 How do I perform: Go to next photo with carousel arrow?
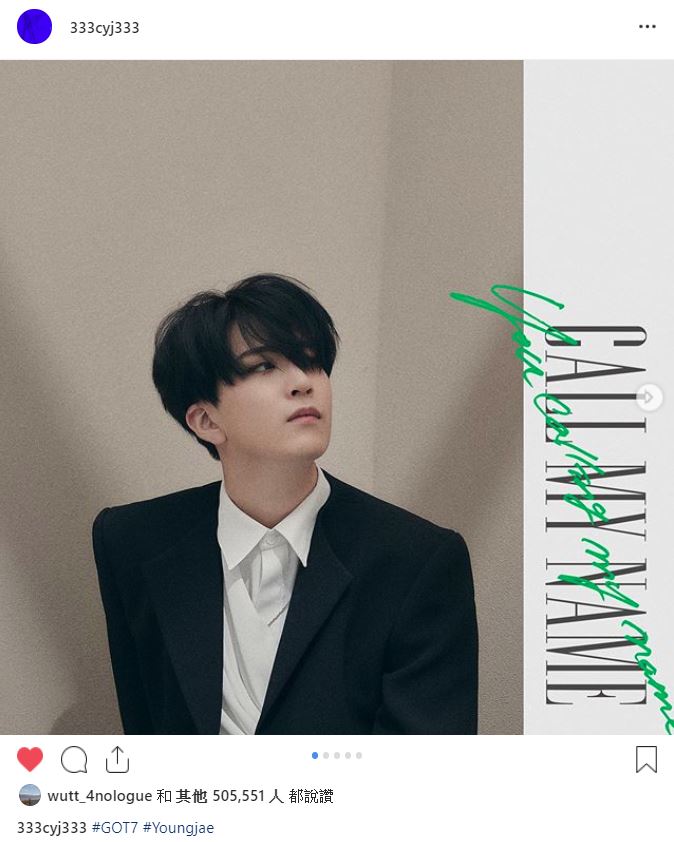[648, 398]
